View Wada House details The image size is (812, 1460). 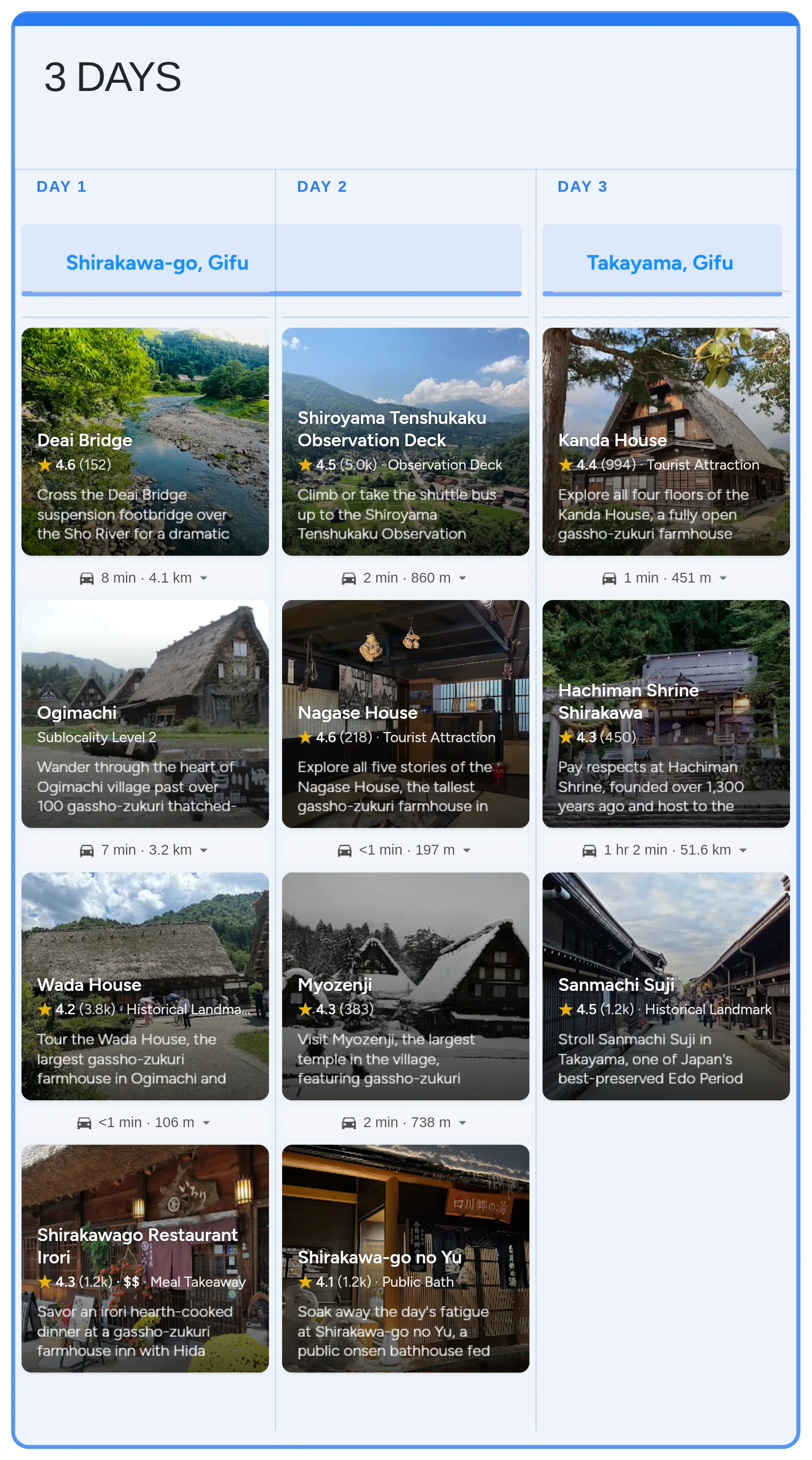[x=144, y=985]
